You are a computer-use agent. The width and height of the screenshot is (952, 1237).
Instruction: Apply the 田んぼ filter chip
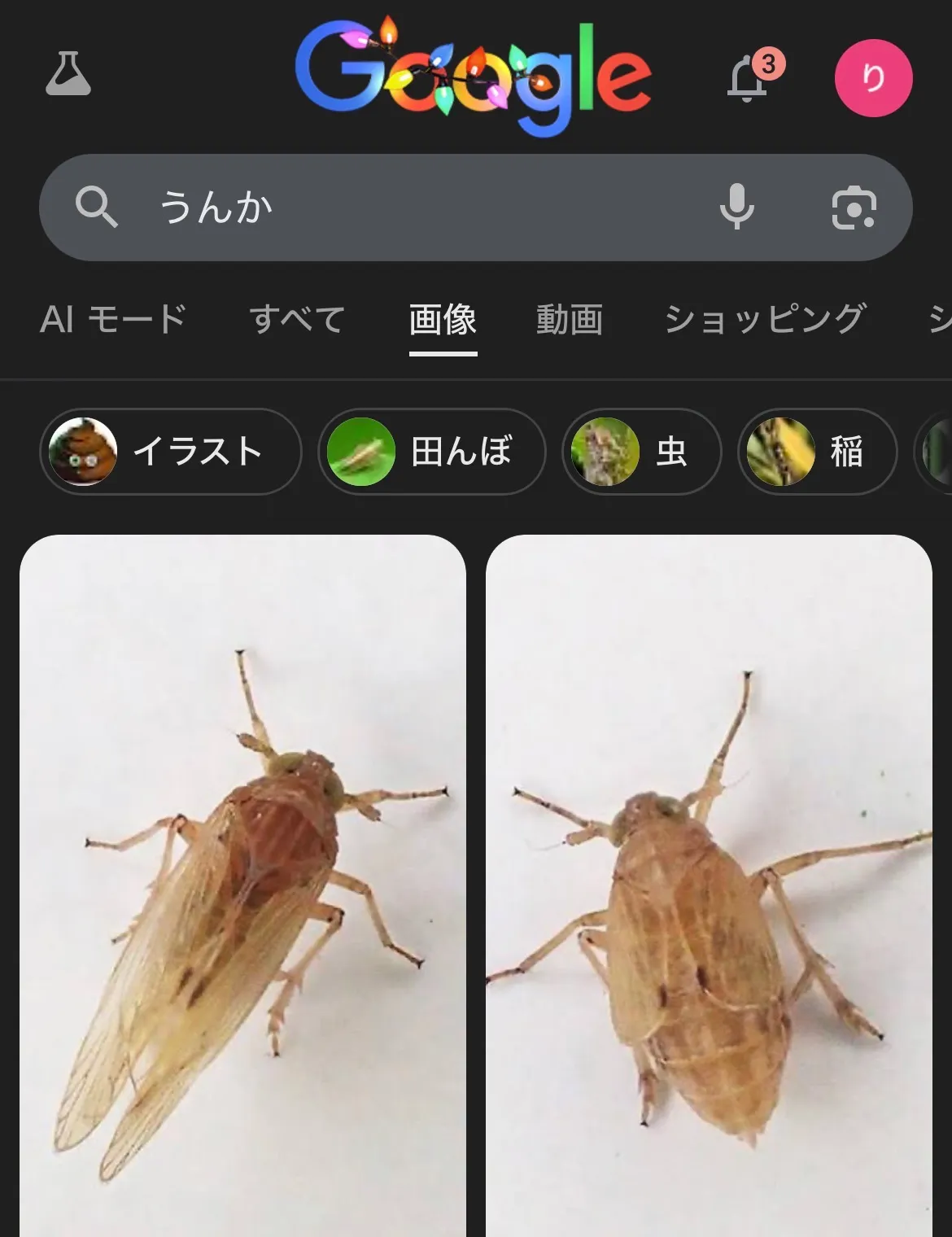click(431, 452)
